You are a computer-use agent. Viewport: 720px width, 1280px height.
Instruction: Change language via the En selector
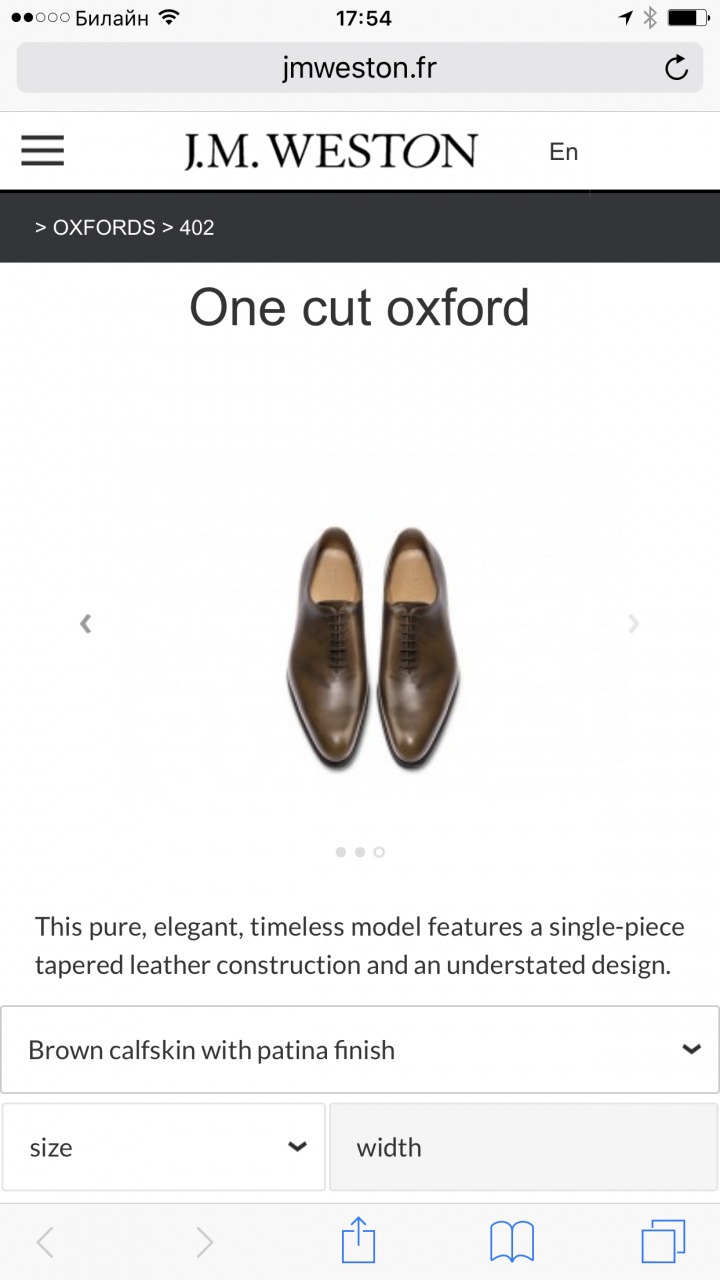point(564,152)
